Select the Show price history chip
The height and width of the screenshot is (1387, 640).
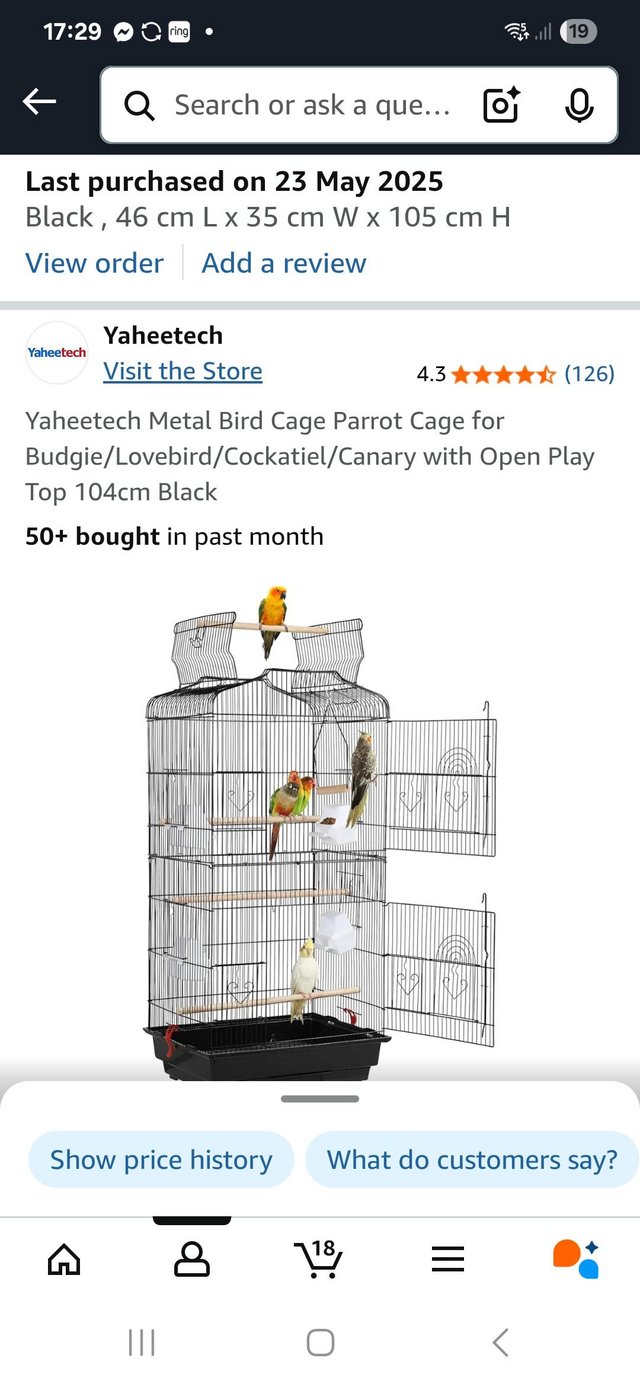161,1160
